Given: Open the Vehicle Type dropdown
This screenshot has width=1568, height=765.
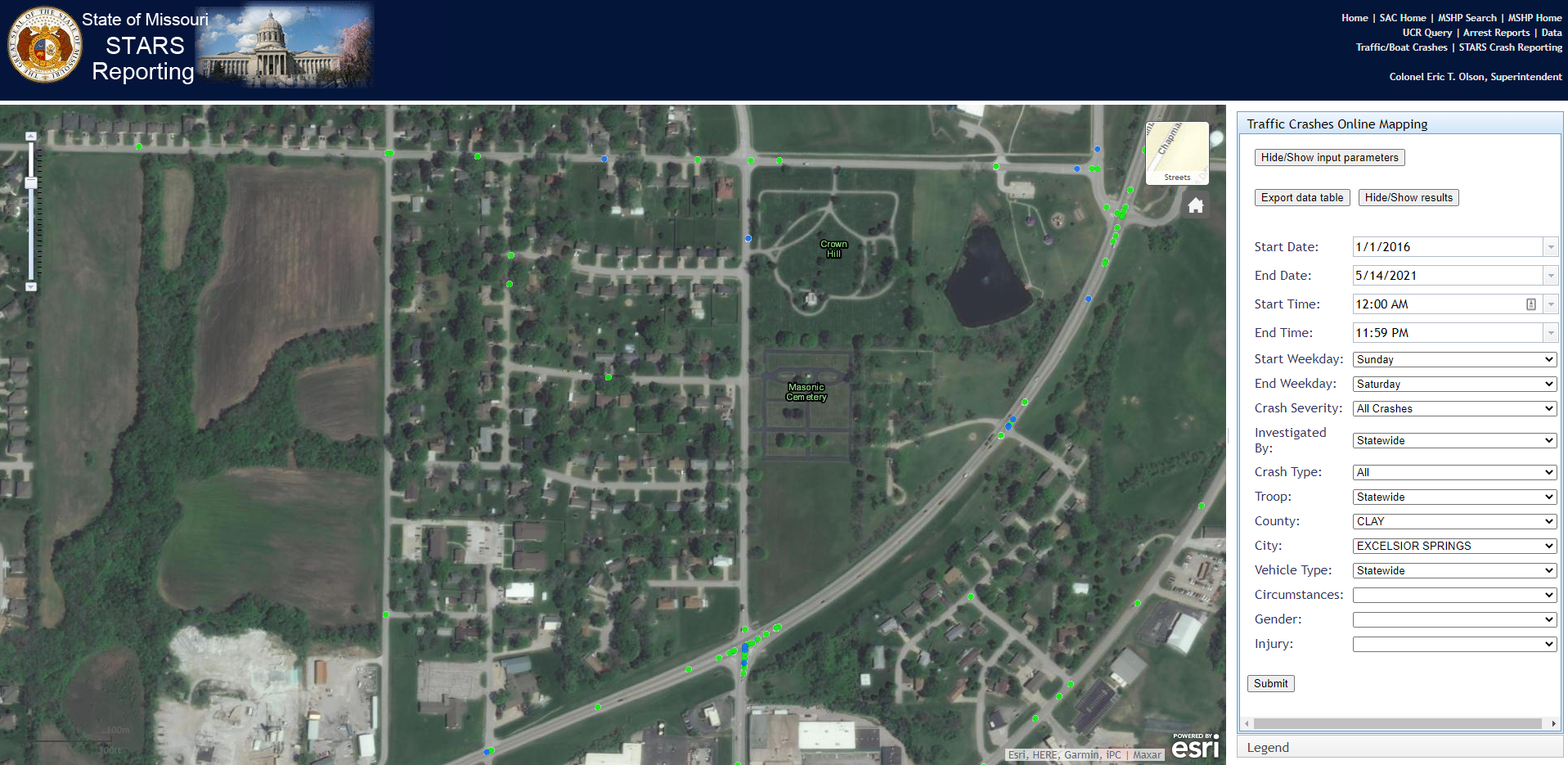Looking at the screenshot, I should (x=1454, y=570).
